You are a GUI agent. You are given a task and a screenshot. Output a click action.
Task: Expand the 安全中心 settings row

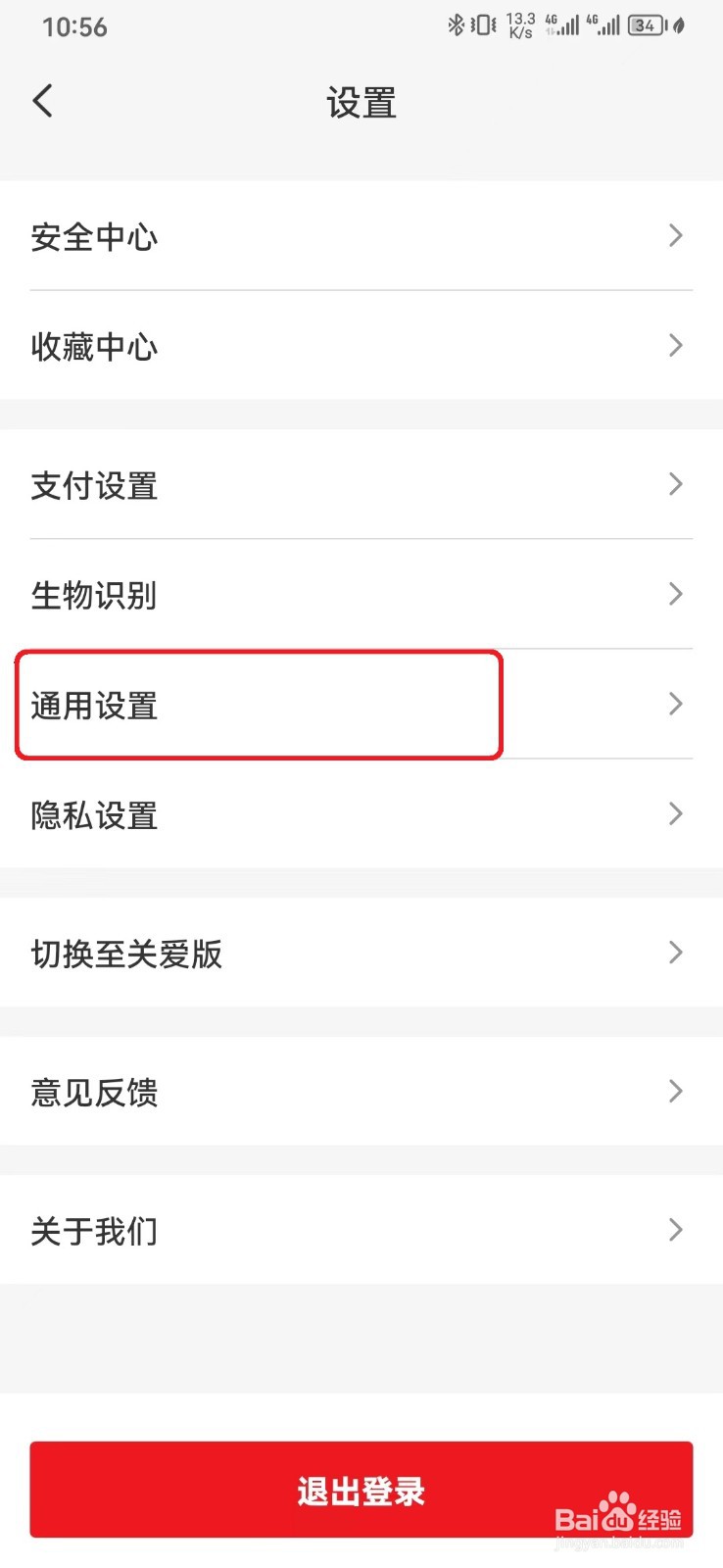361,236
